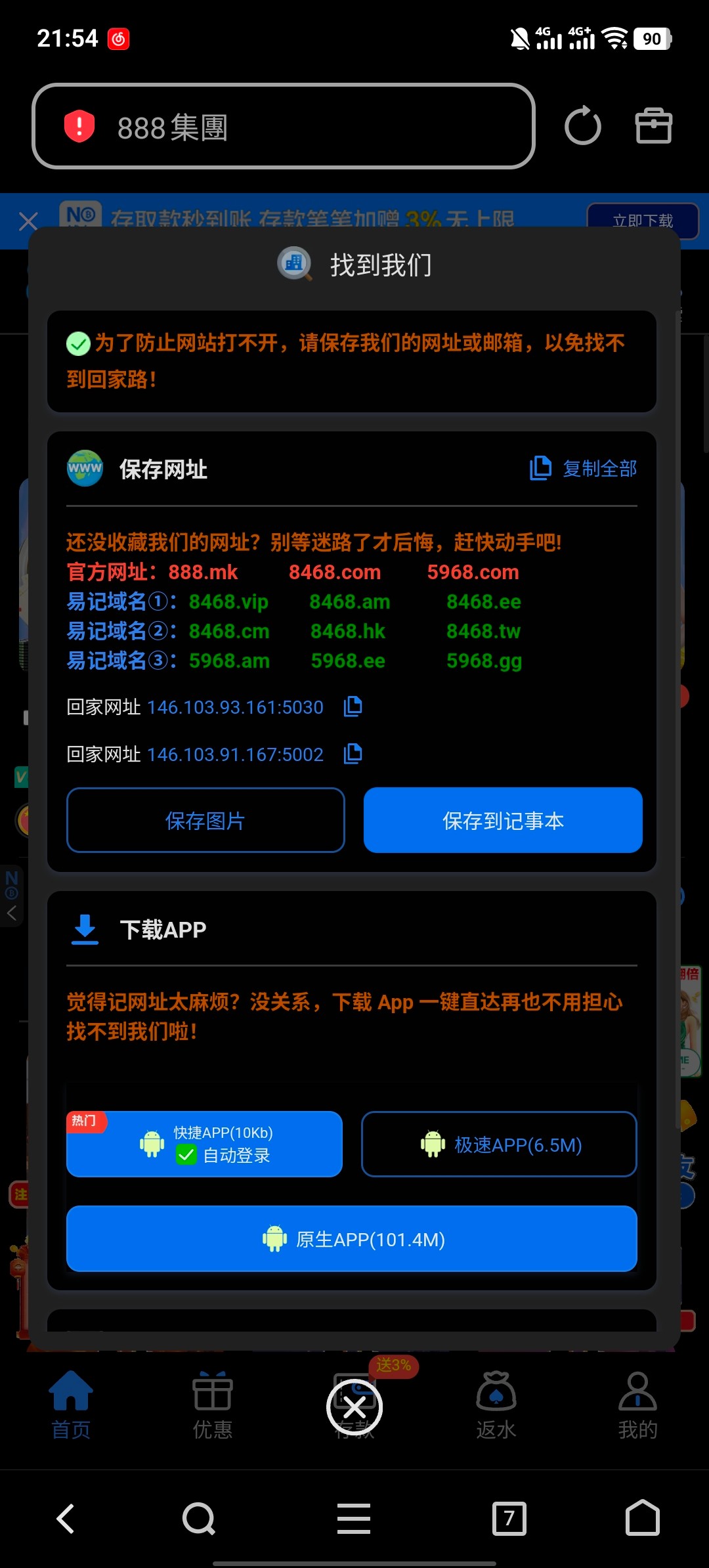This screenshot has height=1568, width=709.
Task: Select 保存到记事本
Action: 503,820
